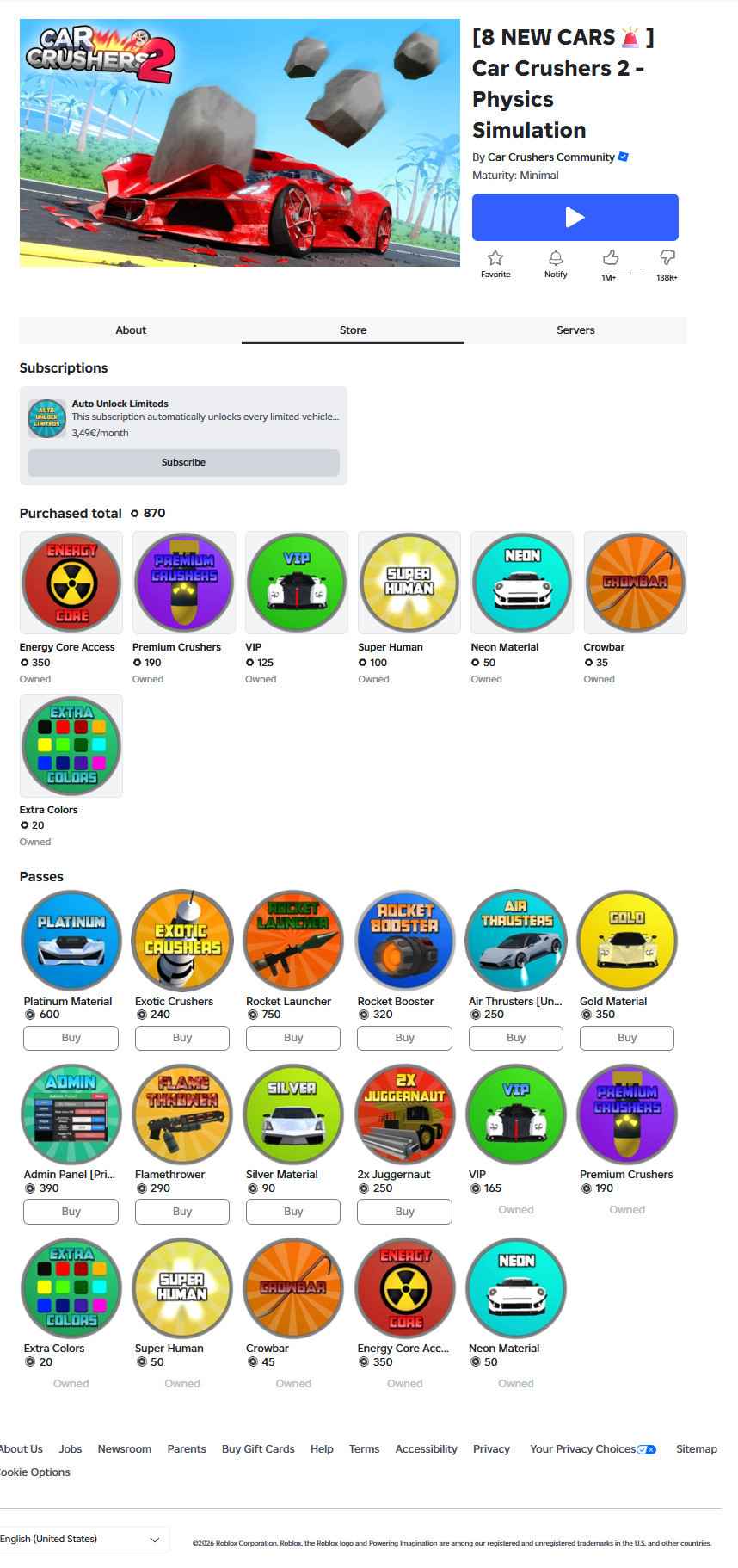Buy the Rocket Launcher pass
This screenshot has width=738, height=1568.
[x=293, y=1038]
